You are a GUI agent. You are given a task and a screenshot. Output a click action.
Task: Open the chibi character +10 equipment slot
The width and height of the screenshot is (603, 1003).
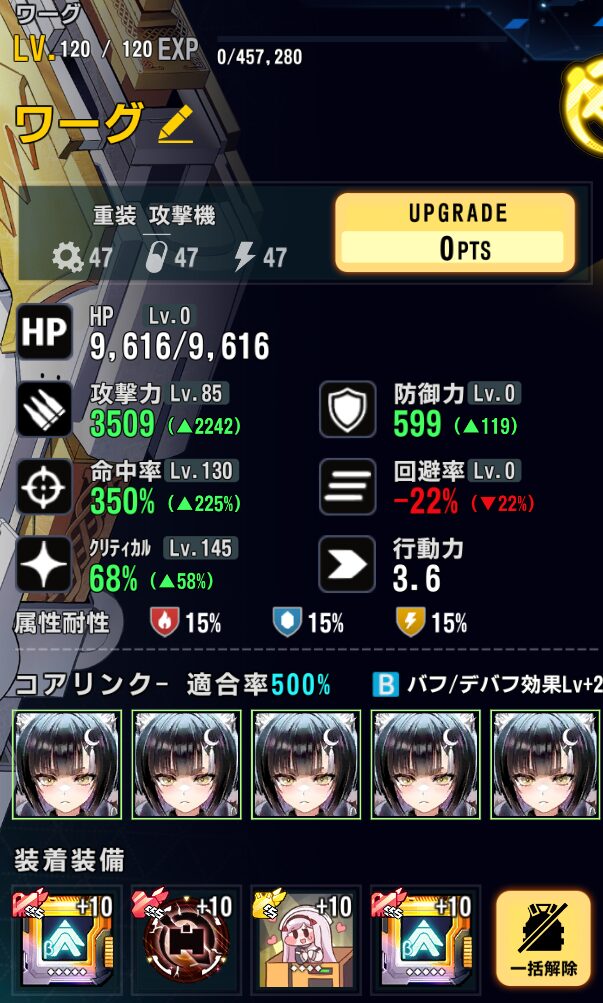[x=305, y=944]
